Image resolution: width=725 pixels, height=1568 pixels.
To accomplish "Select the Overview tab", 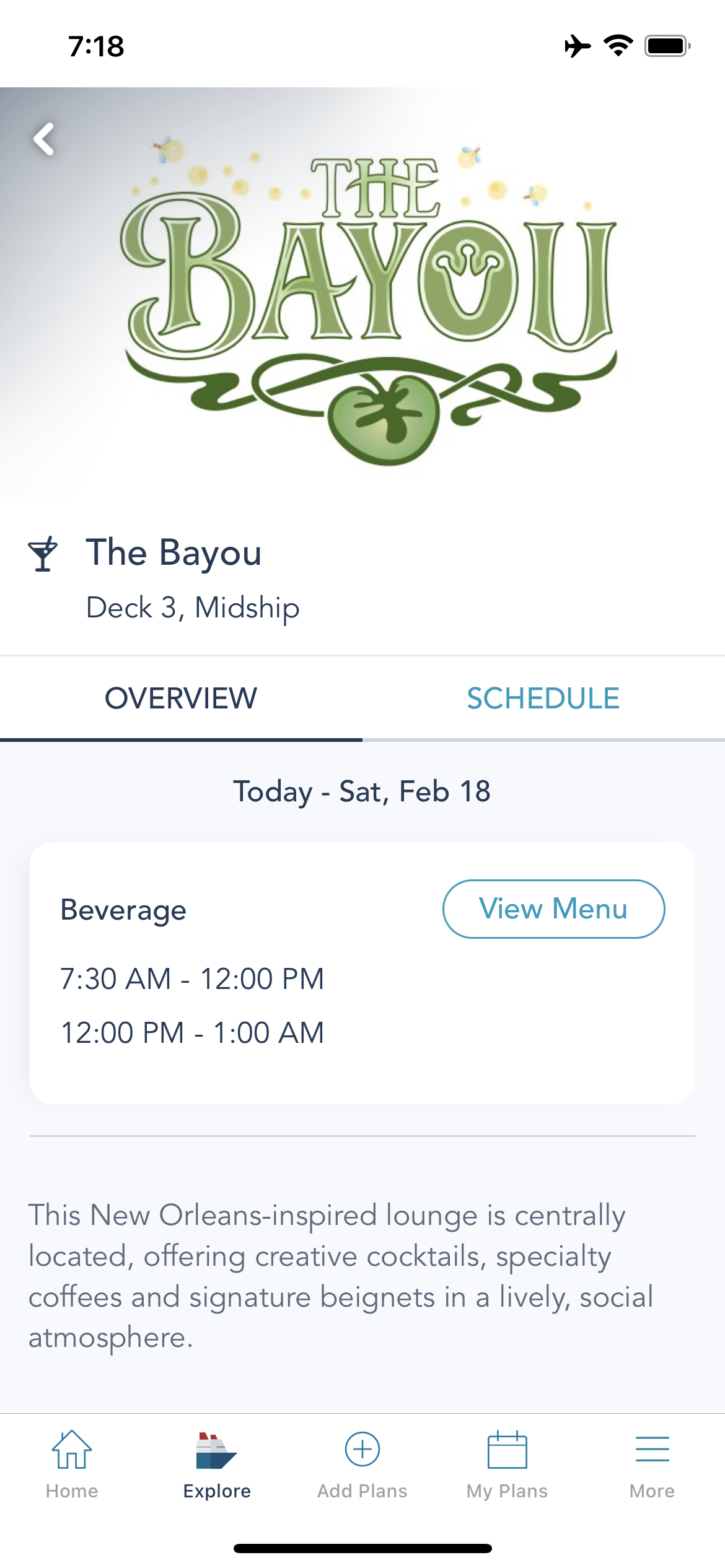I will point(180,699).
